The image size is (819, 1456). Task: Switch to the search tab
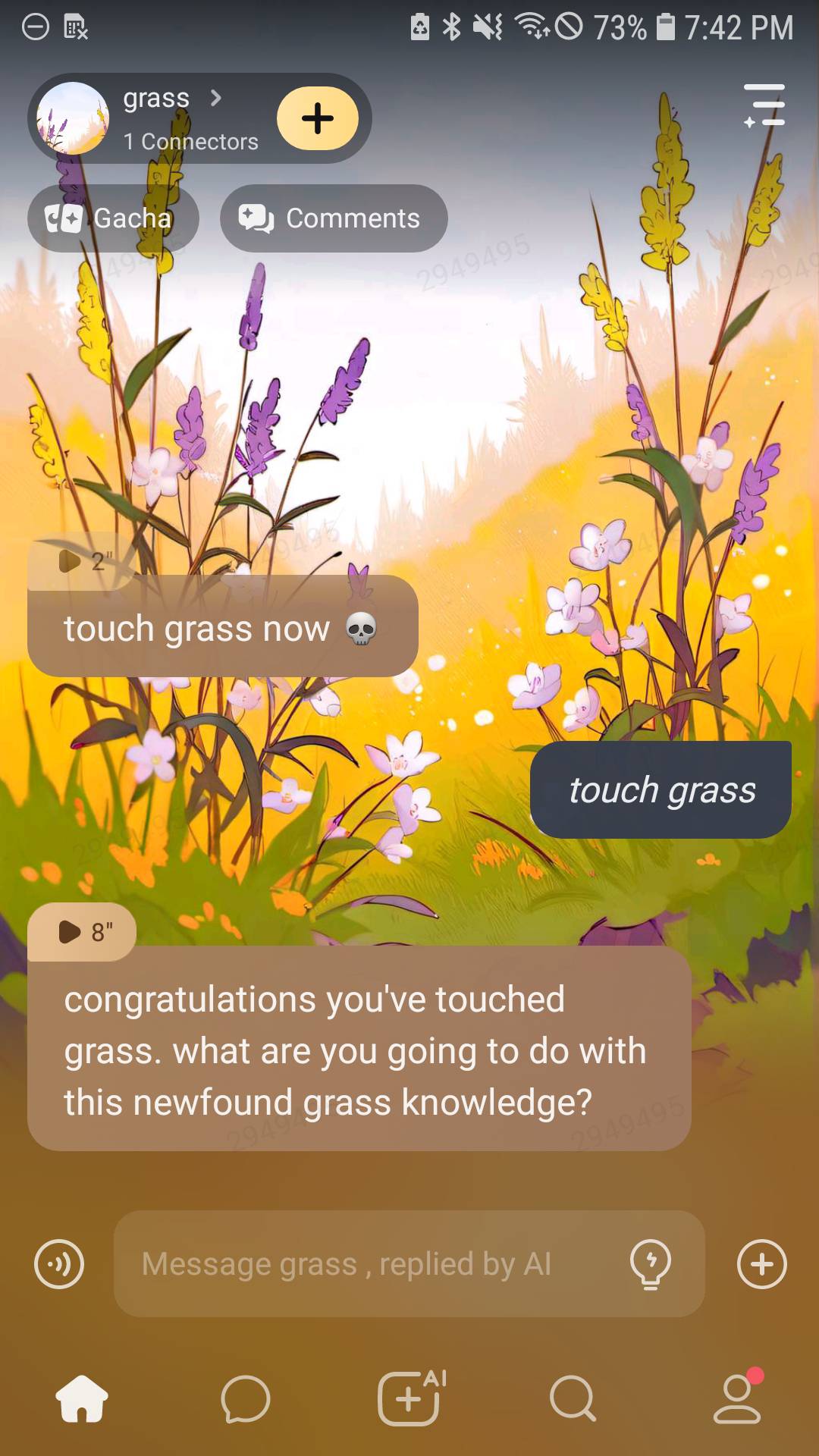coord(573,1398)
